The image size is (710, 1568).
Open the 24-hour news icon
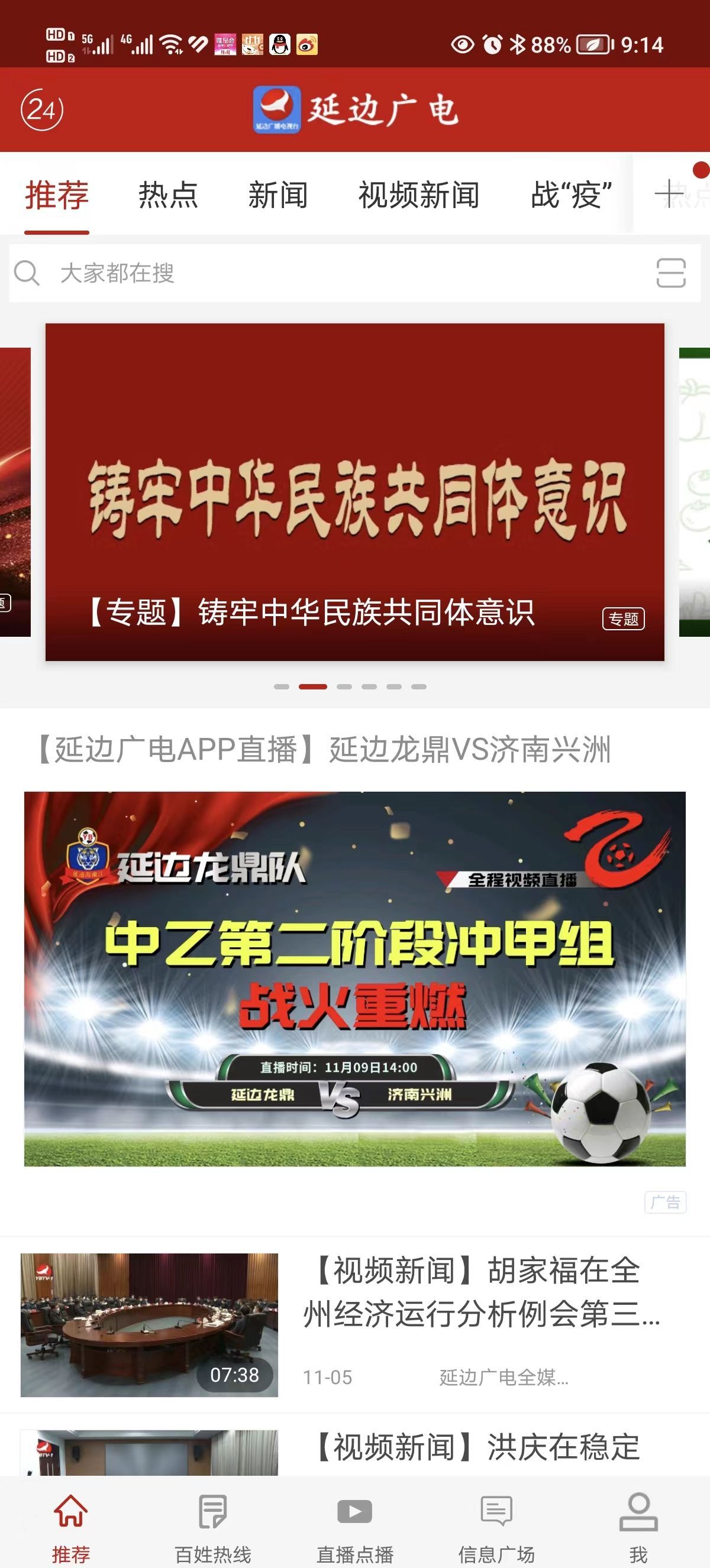42,109
